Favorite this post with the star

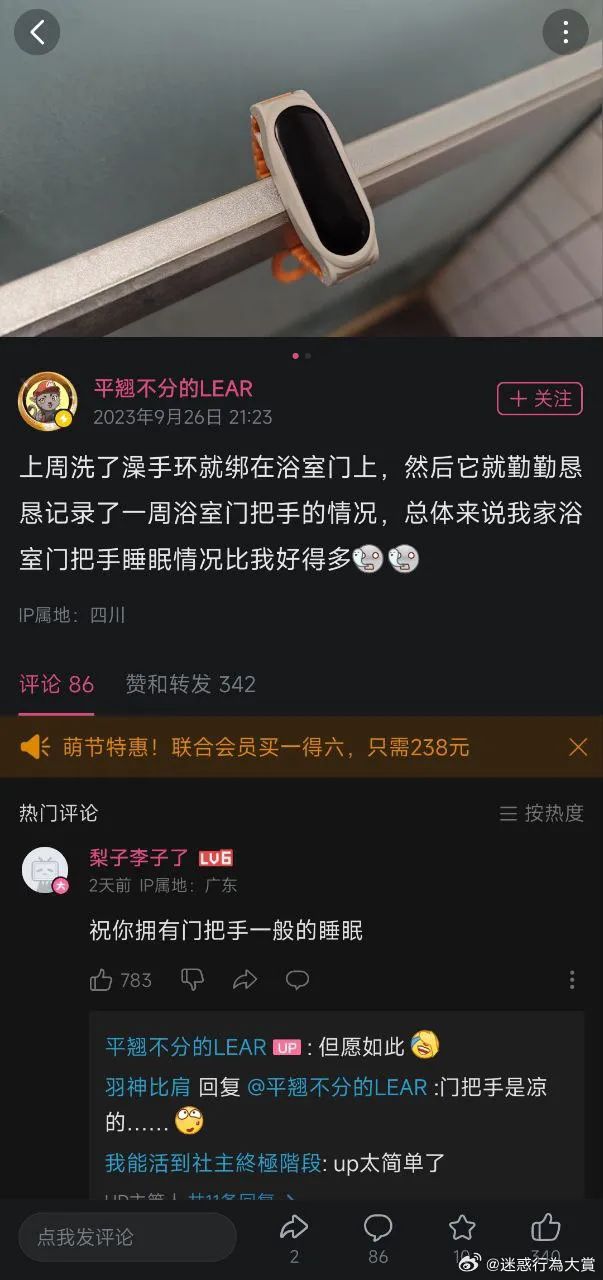(462, 1228)
